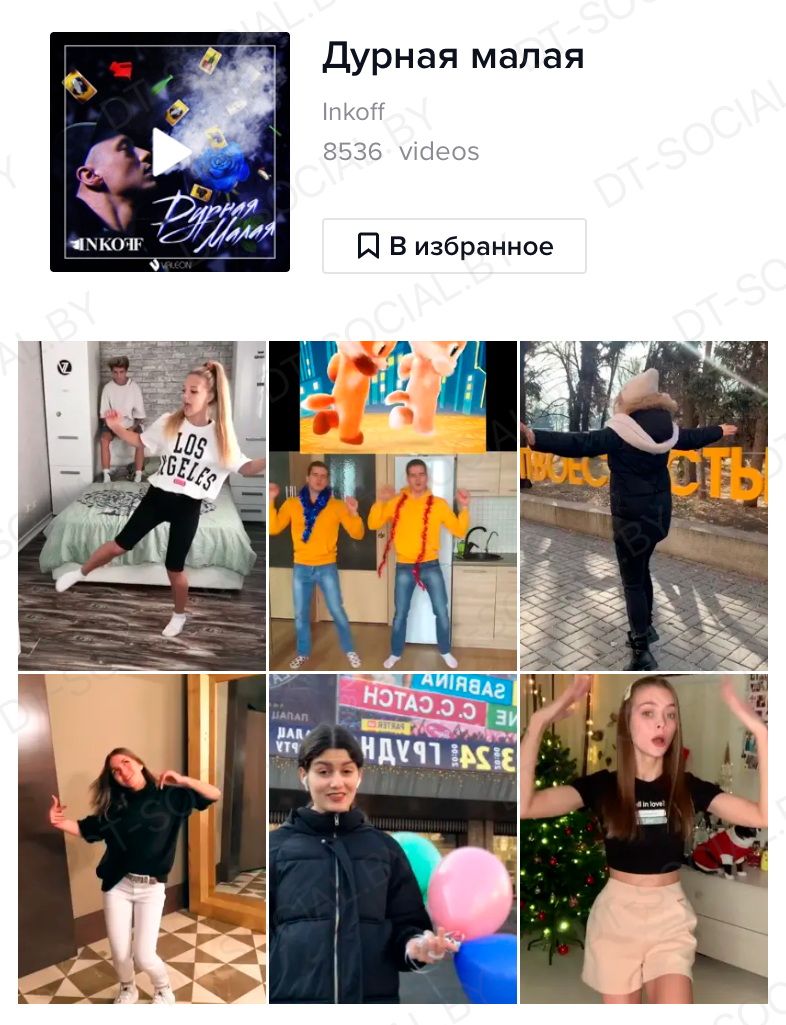Add the sound to В избранное
The height and width of the screenshot is (1025, 786).
click(x=454, y=246)
